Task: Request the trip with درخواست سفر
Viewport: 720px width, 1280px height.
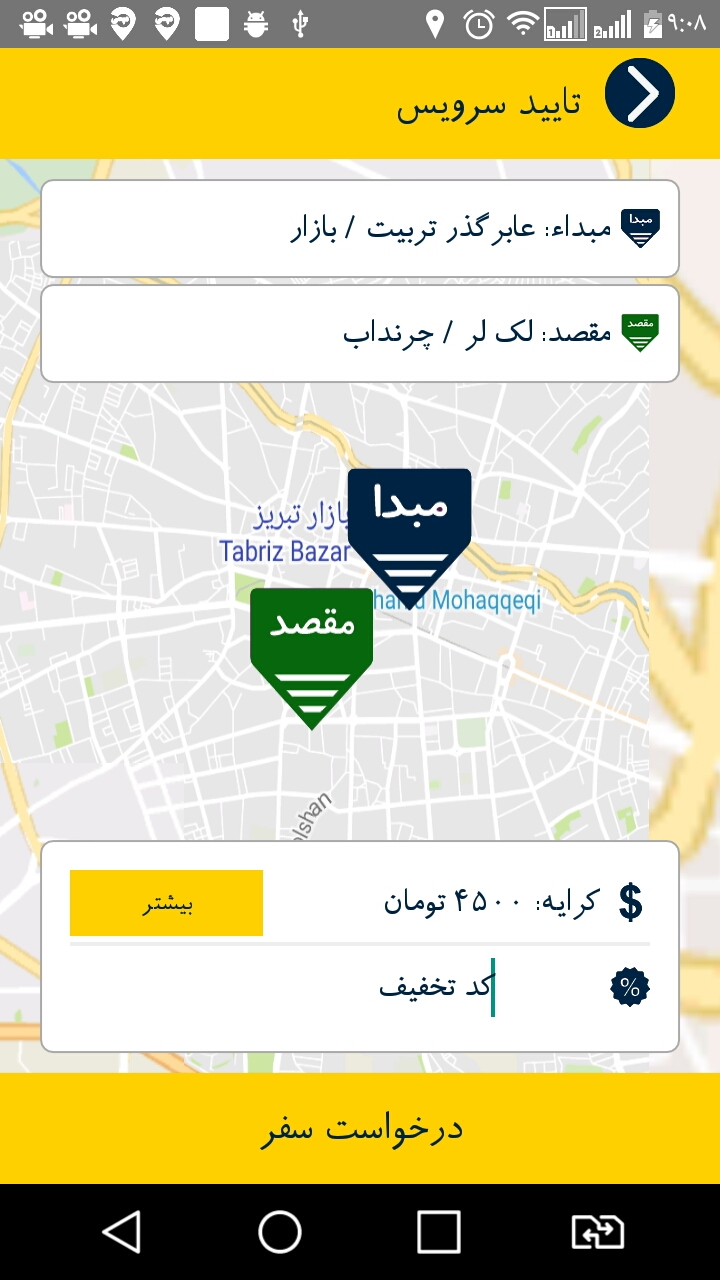Action: (360, 1129)
